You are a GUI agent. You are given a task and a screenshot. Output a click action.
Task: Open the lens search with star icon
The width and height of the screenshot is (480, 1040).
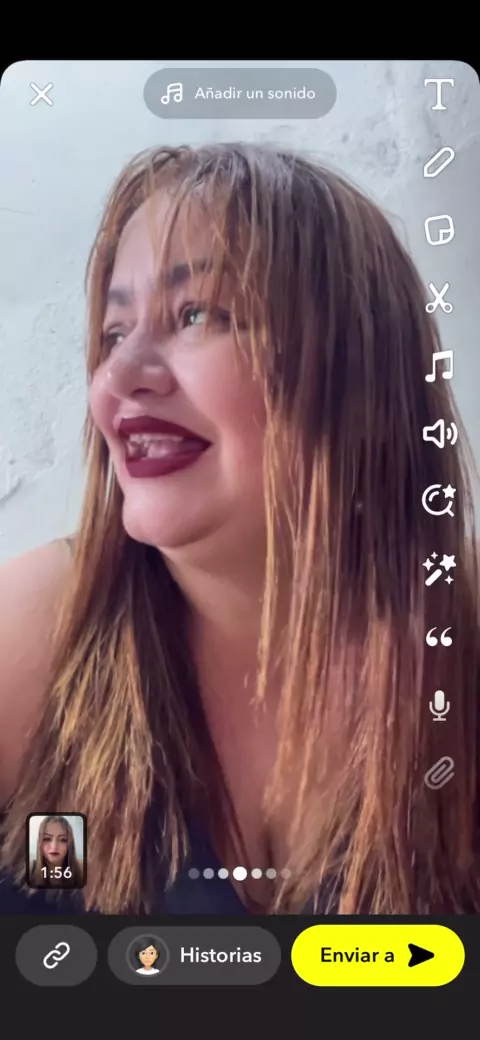pyautogui.click(x=439, y=501)
